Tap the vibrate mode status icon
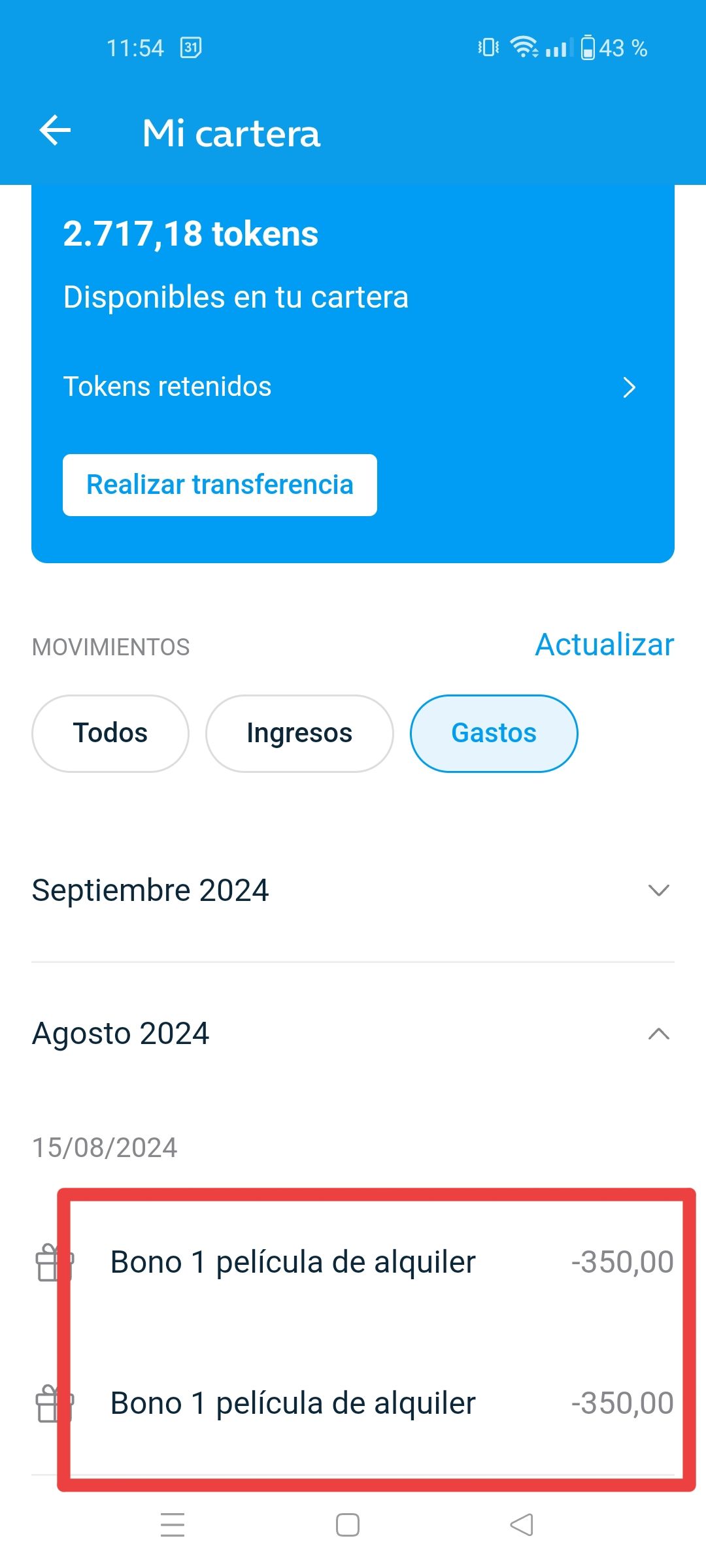This screenshot has width=706, height=1568. pyautogui.click(x=487, y=47)
